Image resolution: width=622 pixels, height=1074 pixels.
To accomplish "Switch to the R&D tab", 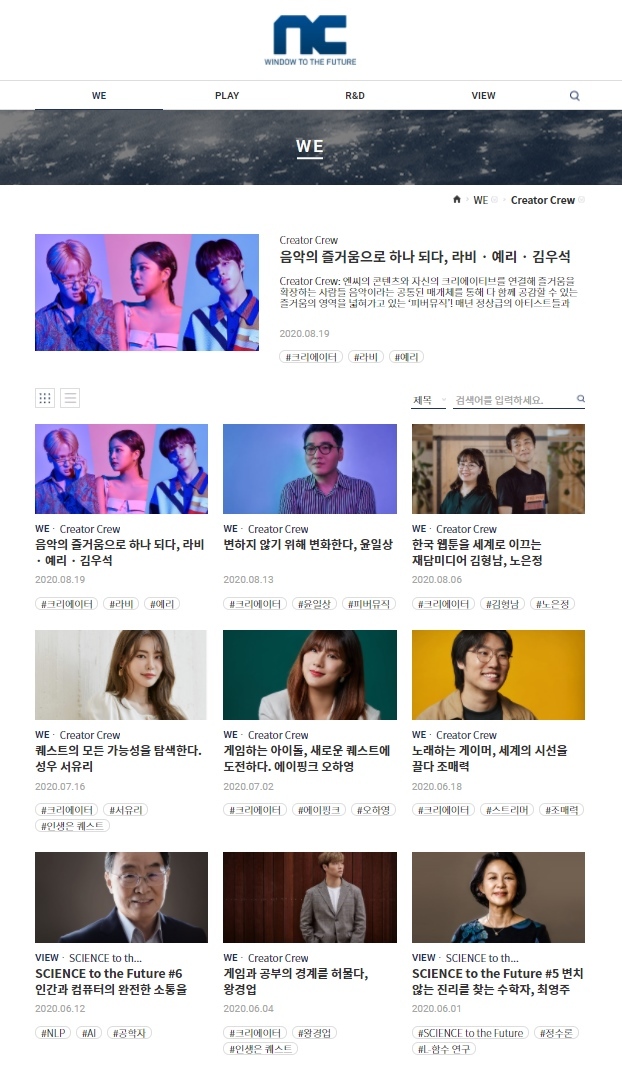I will tap(355, 96).
